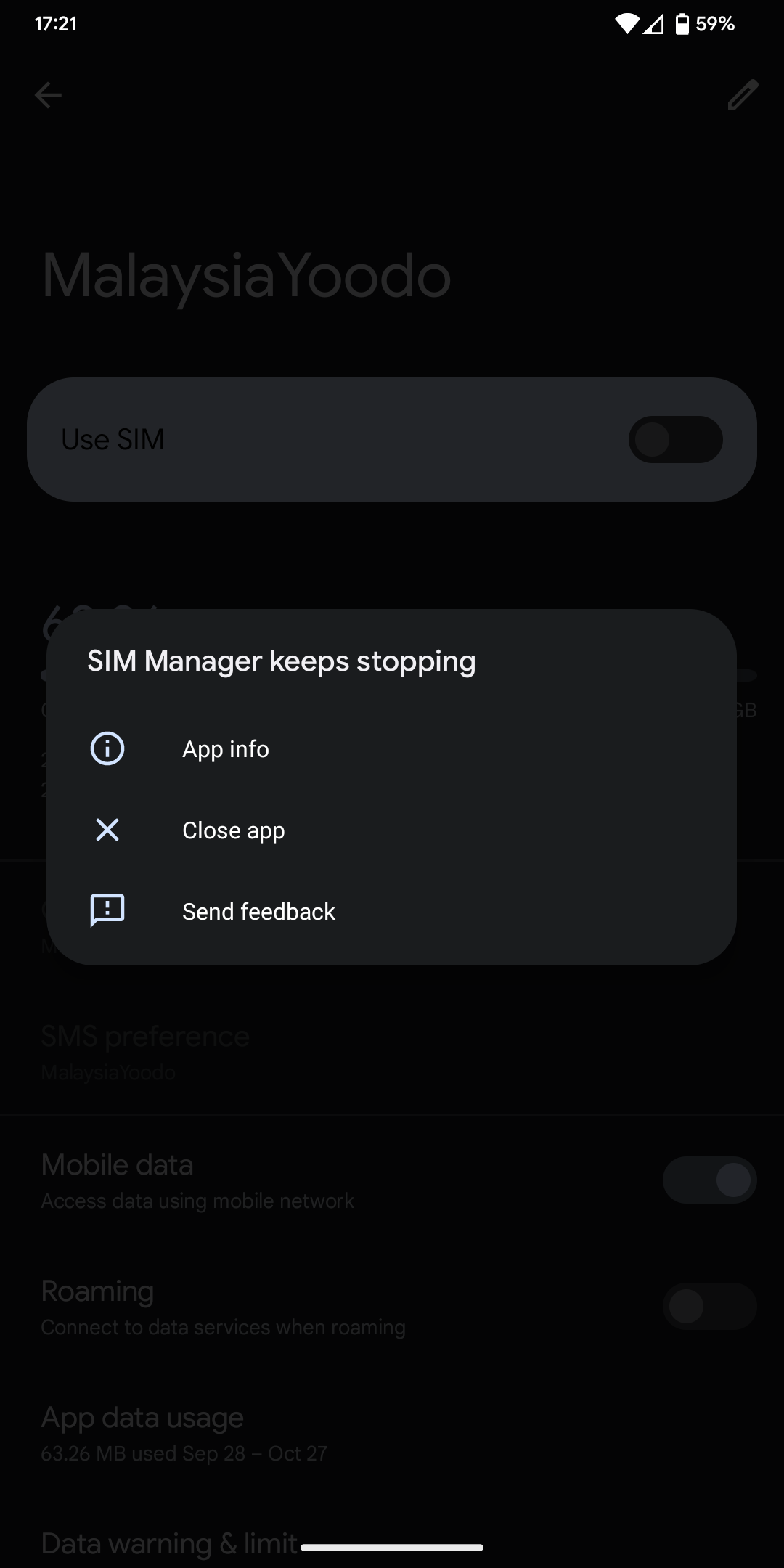Viewport: 784px width, 1568px height.
Task: Close the crashed SIM Manager app
Action: click(x=233, y=830)
